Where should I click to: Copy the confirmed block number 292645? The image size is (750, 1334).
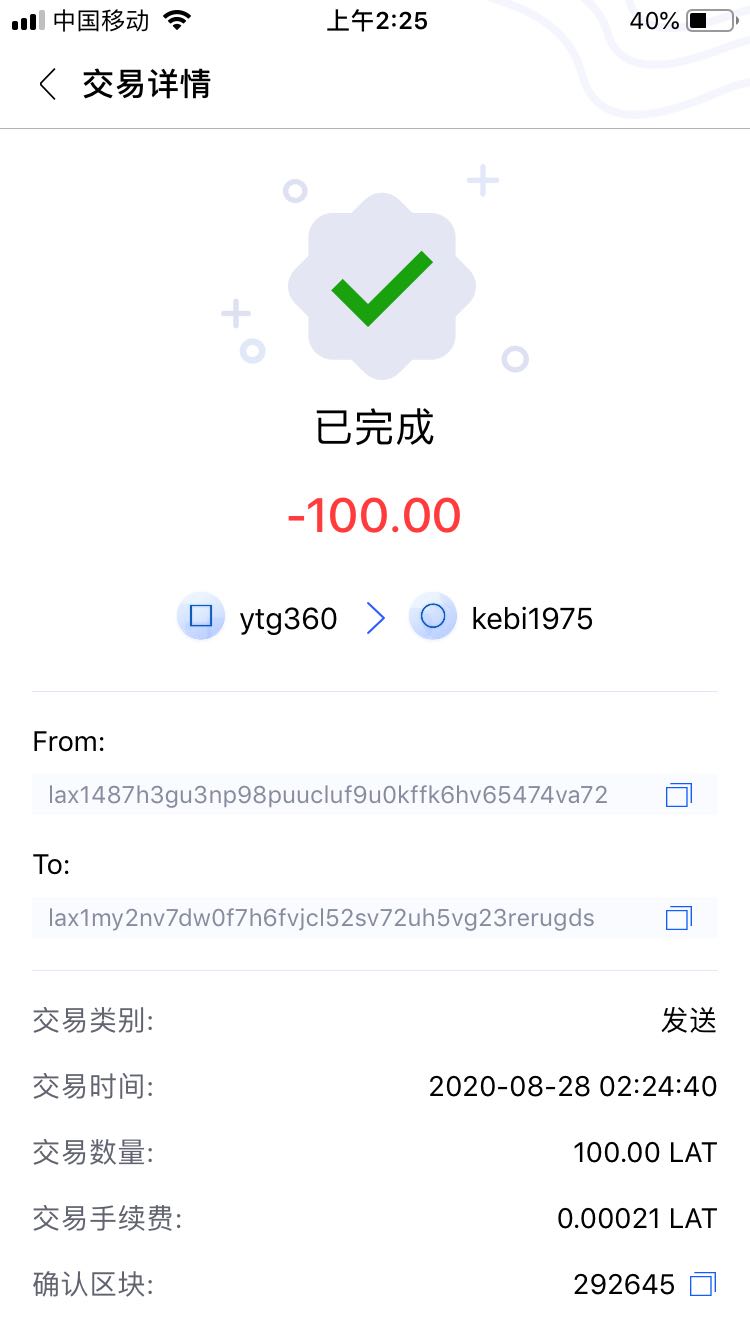(x=703, y=1284)
